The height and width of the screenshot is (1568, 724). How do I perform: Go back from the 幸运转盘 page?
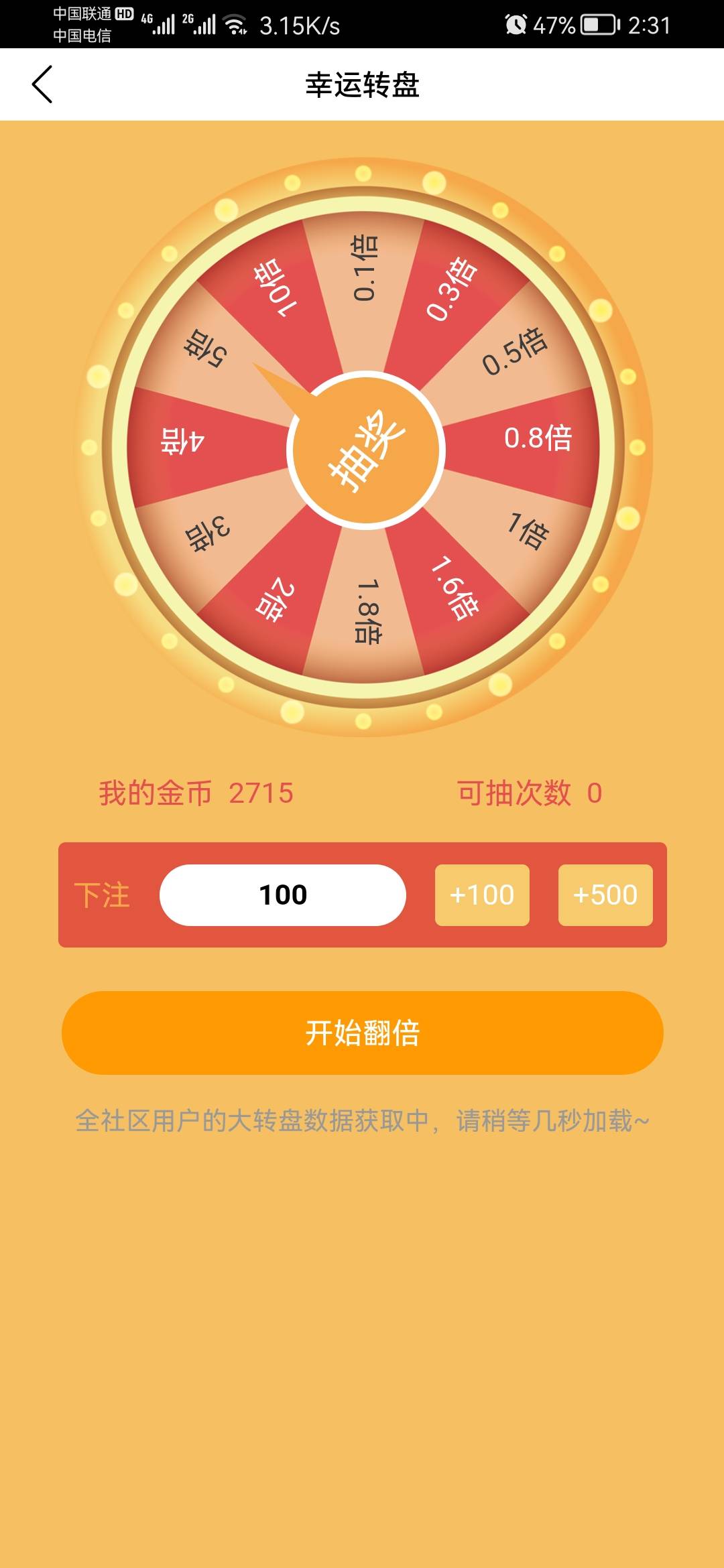point(42,84)
